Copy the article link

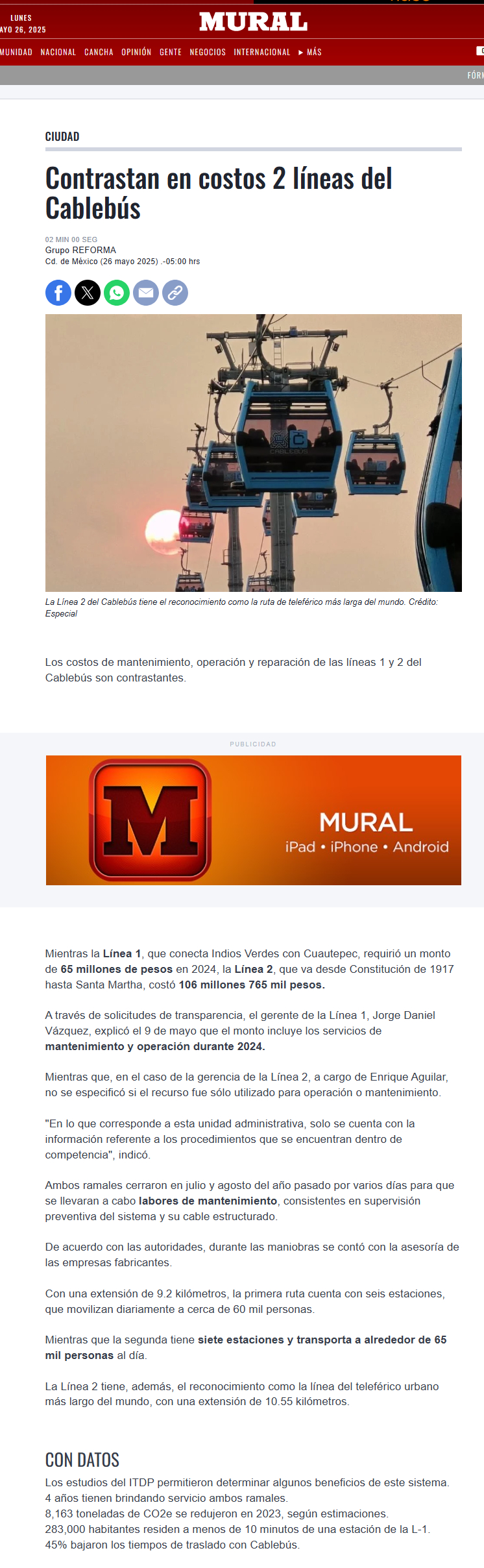pos(175,293)
